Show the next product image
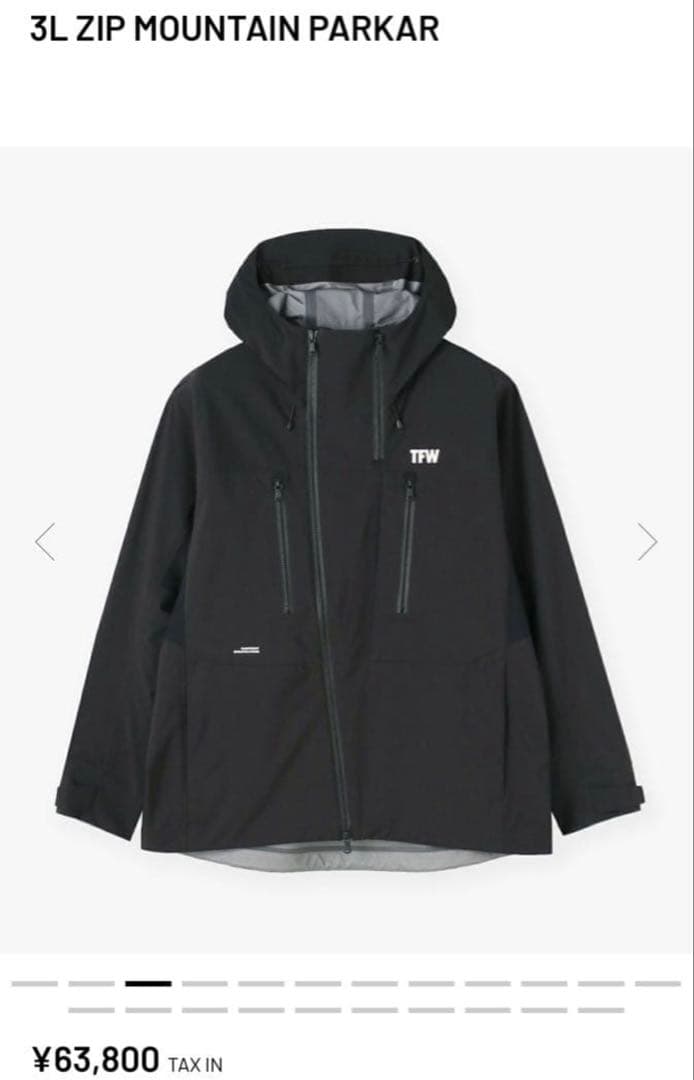The height and width of the screenshot is (1080, 694). [x=648, y=541]
